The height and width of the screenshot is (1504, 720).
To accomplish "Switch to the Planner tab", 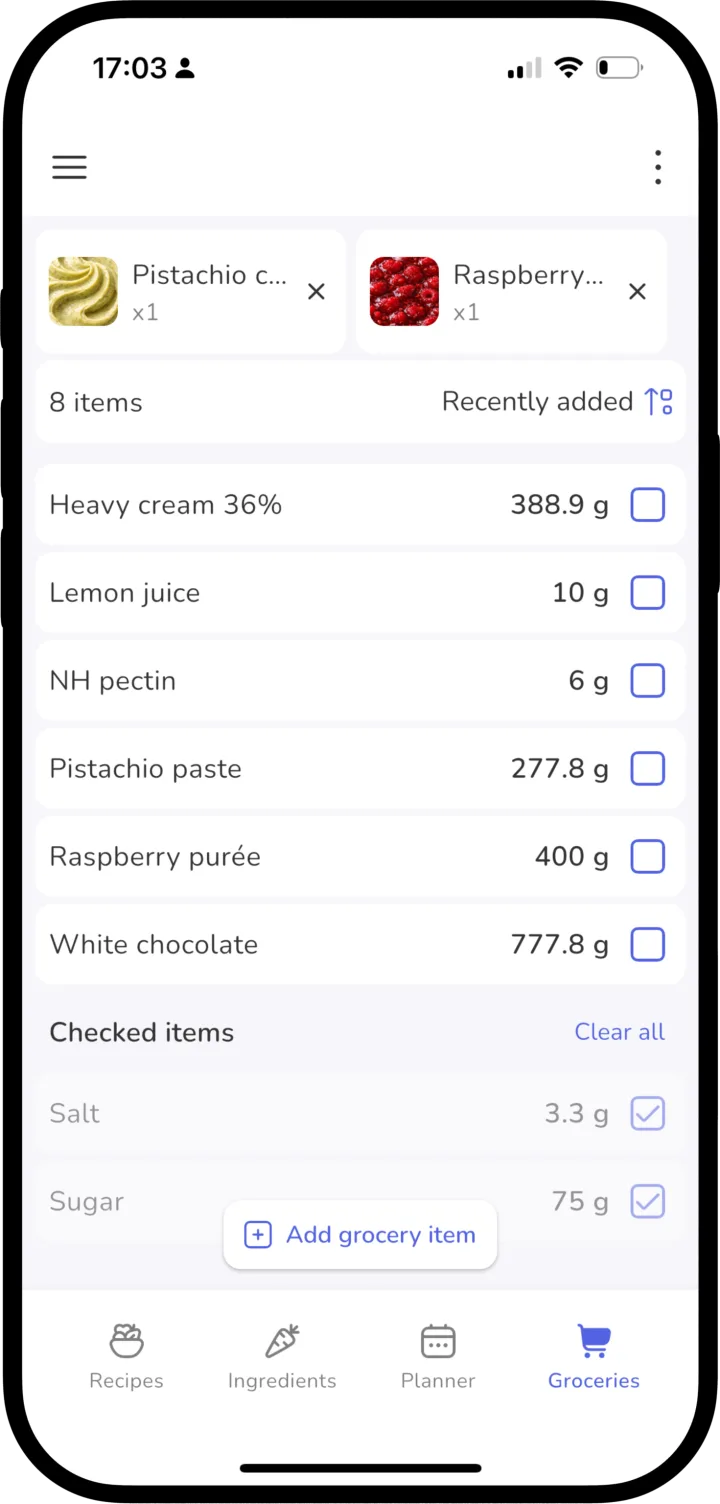I will [437, 1355].
